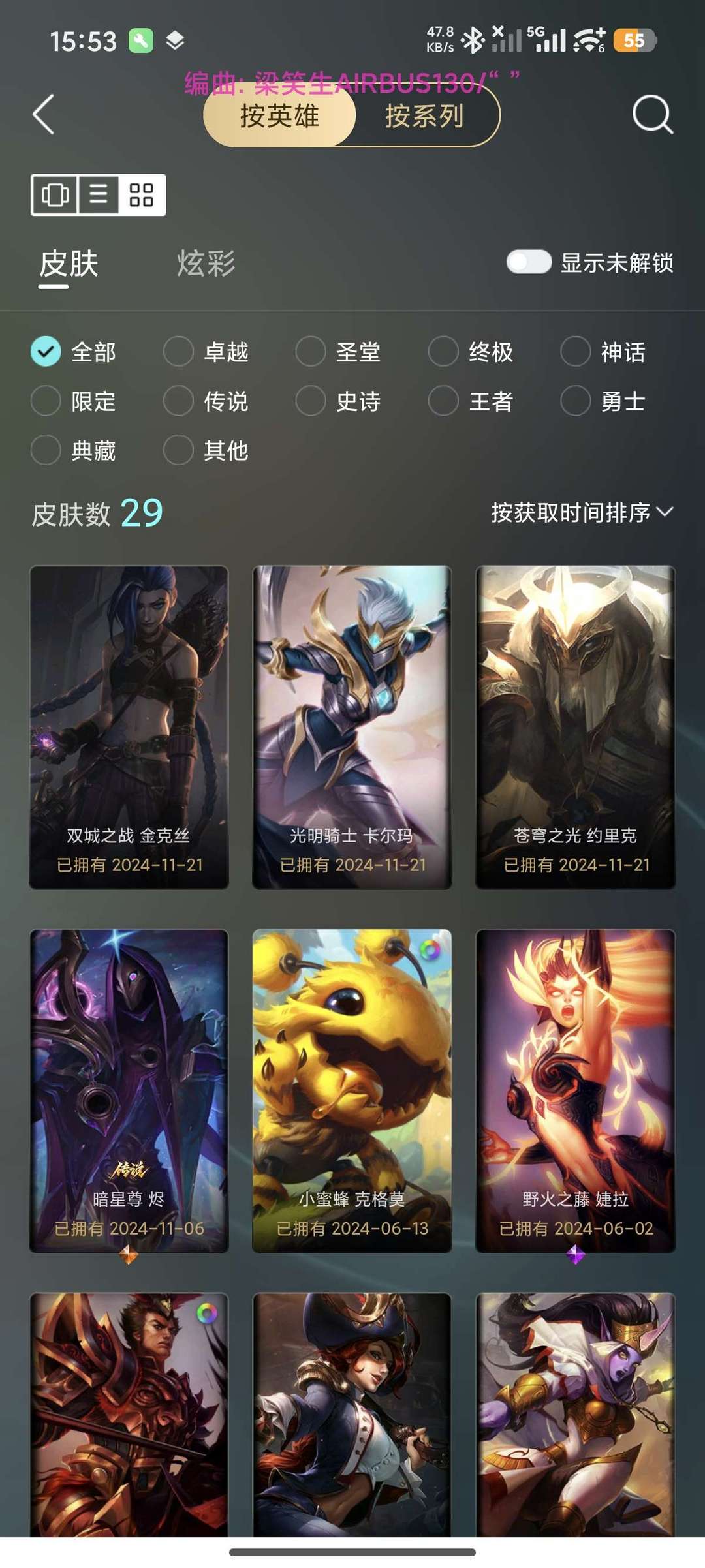This screenshot has width=705, height=1568.
Task: Go back using the top-left arrow
Action: pos(44,115)
